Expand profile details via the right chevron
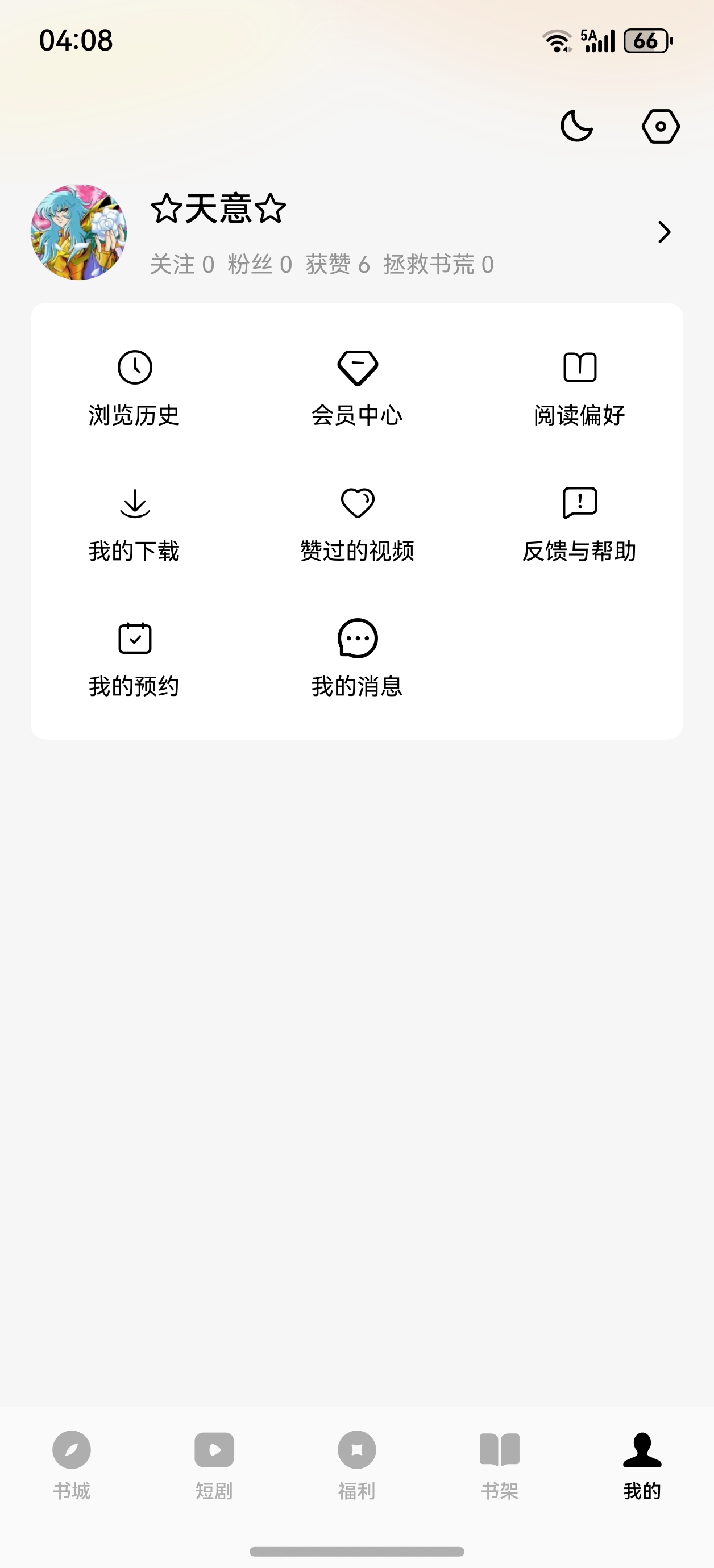Screen dimensions: 714x1568 pyautogui.click(x=664, y=233)
